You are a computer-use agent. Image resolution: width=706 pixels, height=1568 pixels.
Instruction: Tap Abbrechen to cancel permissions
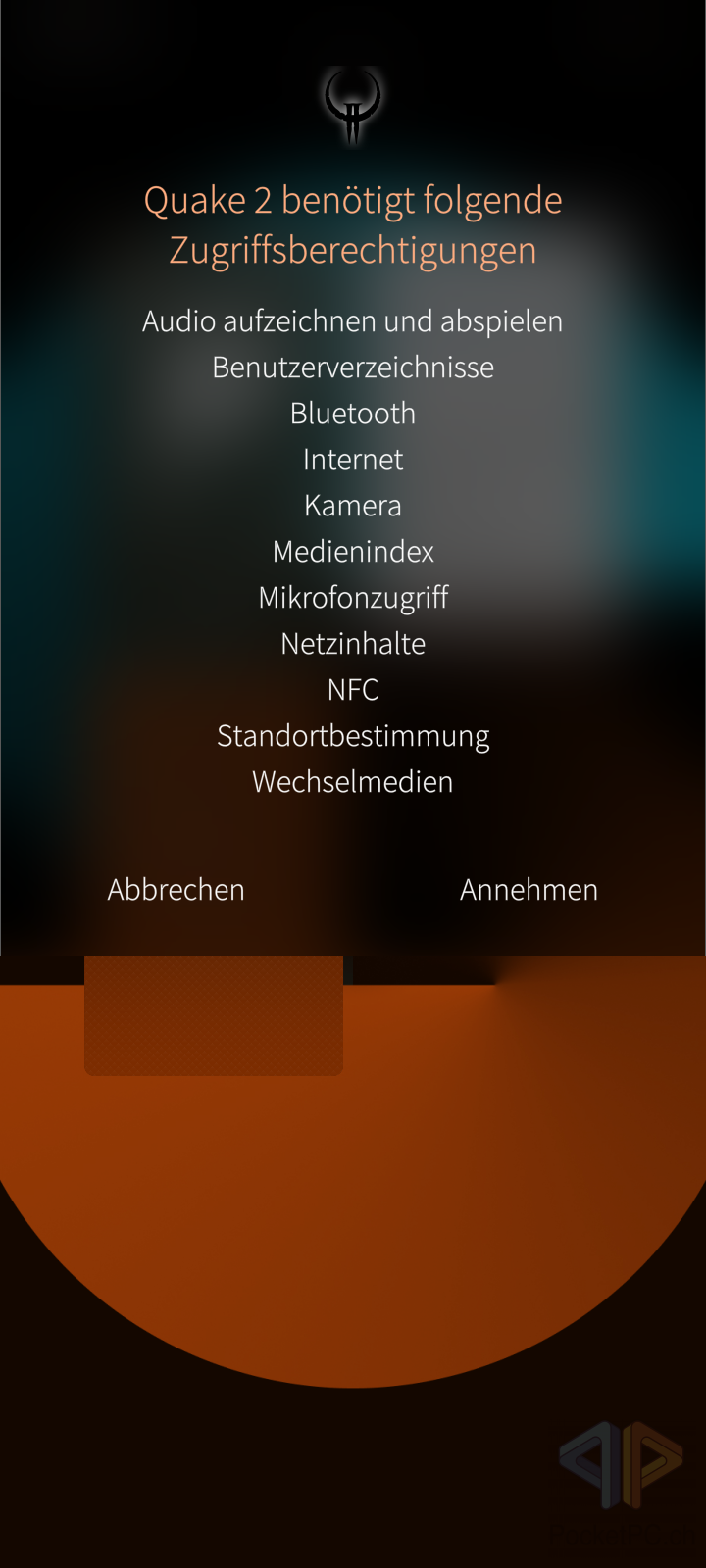pos(176,890)
